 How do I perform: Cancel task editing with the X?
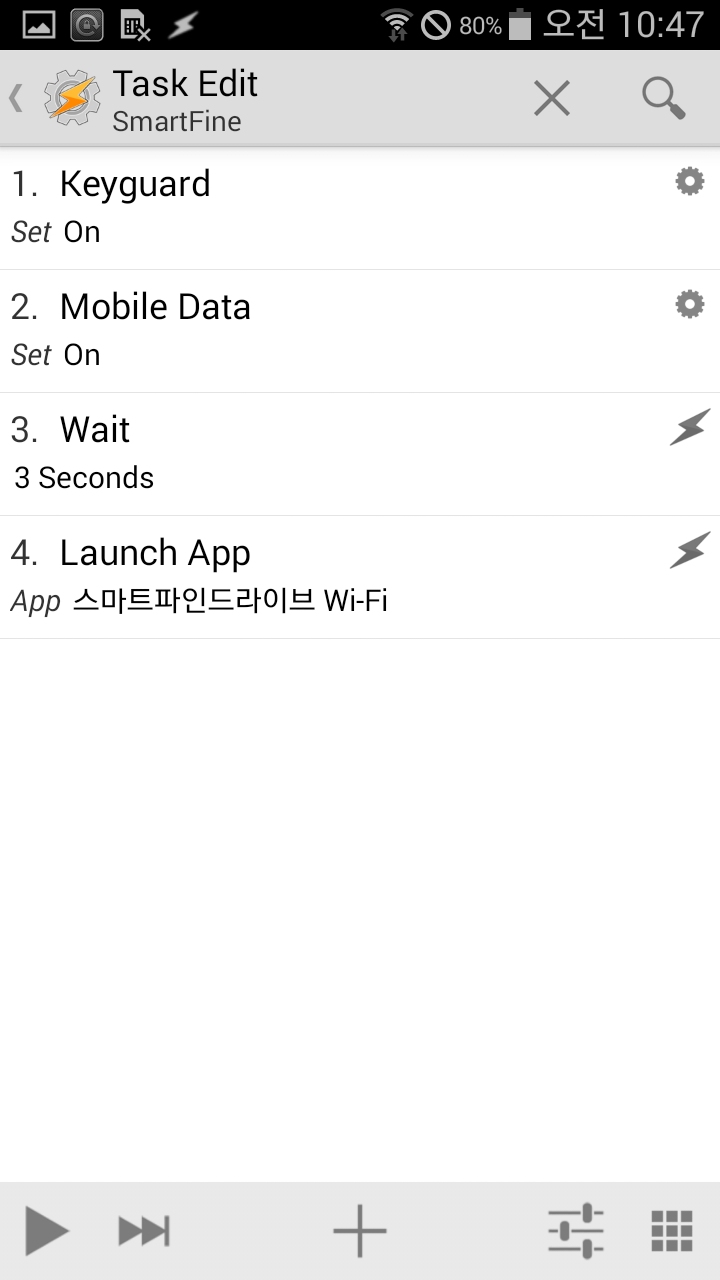(x=551, y=98)
